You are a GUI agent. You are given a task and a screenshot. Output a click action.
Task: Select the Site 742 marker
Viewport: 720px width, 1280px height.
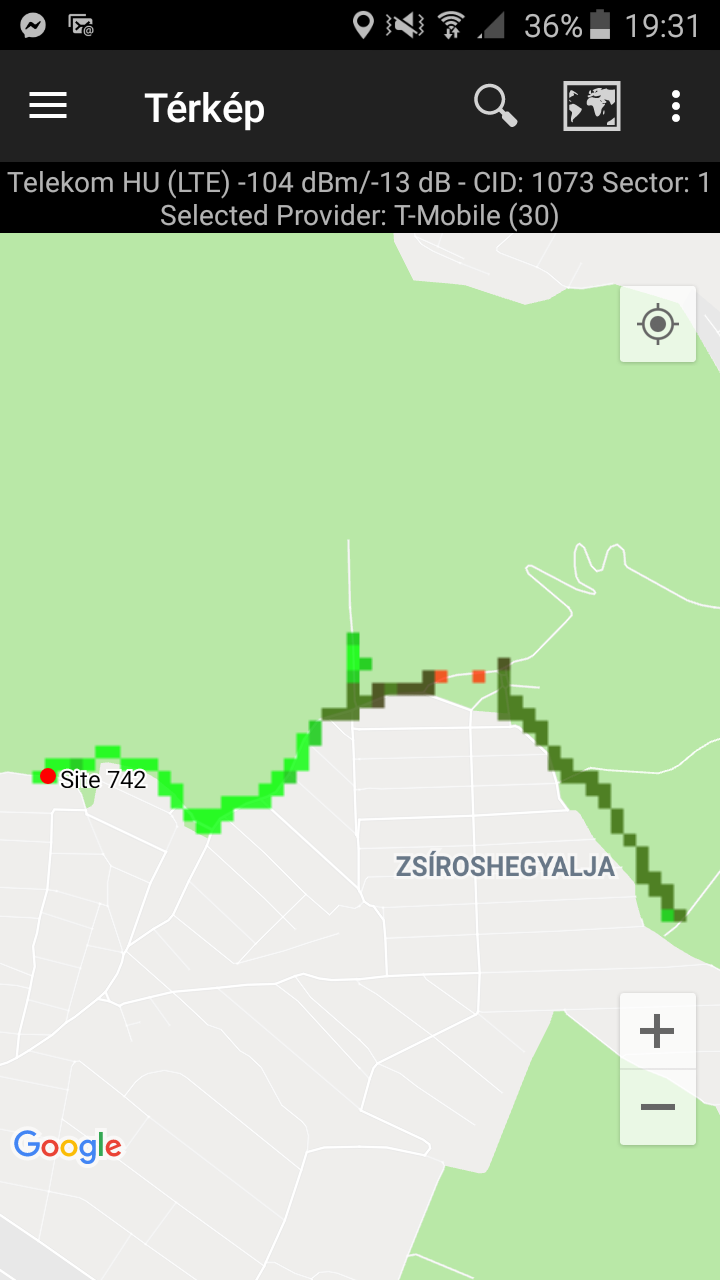pyautogui.click(x=48, y=776)
